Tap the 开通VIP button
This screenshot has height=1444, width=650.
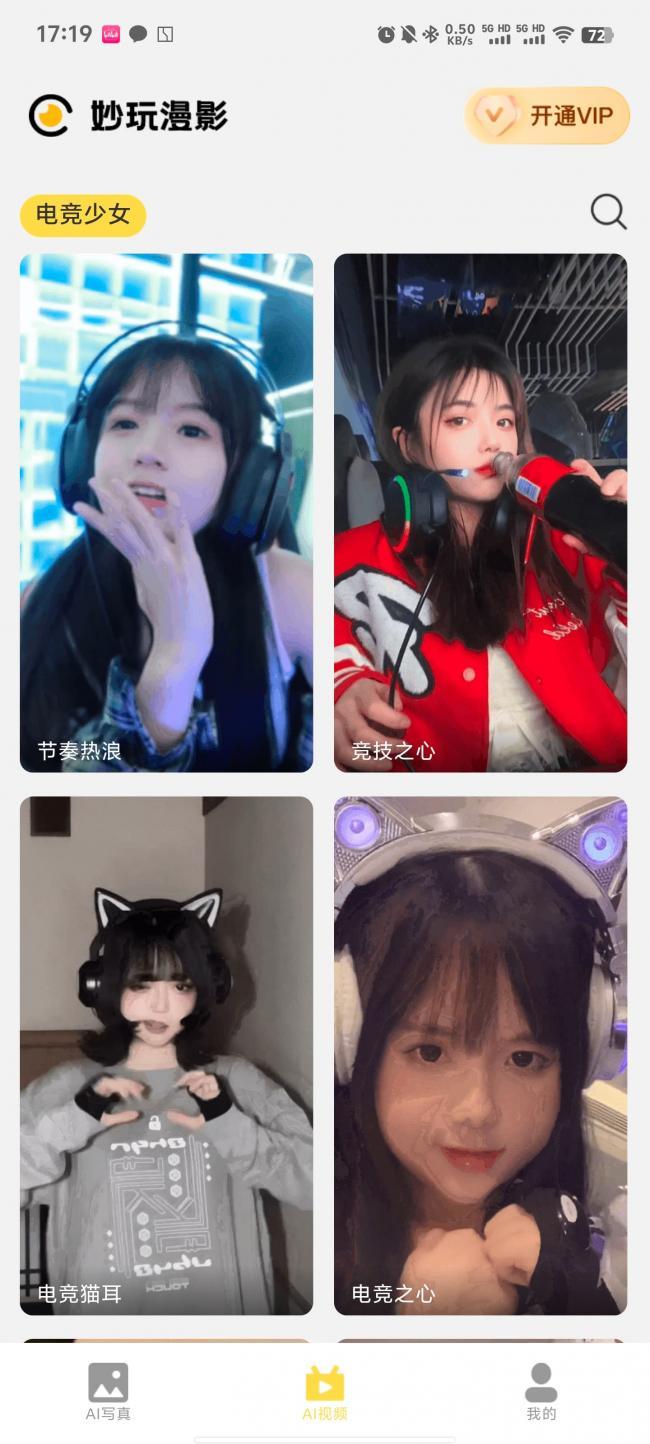(x=547, y=116)
